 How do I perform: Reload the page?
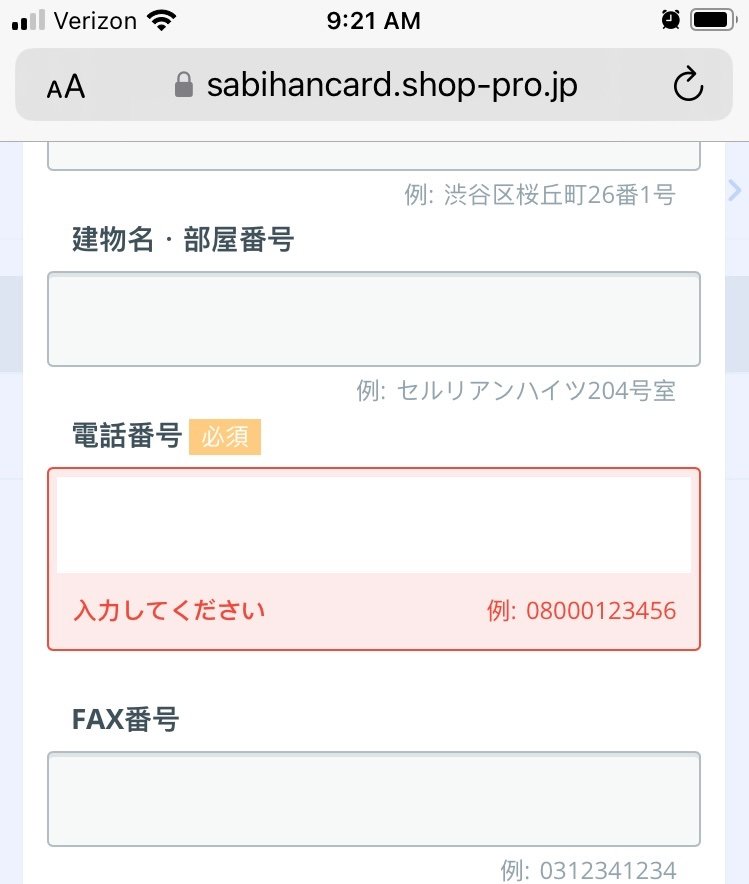click(x=688, y=86)
